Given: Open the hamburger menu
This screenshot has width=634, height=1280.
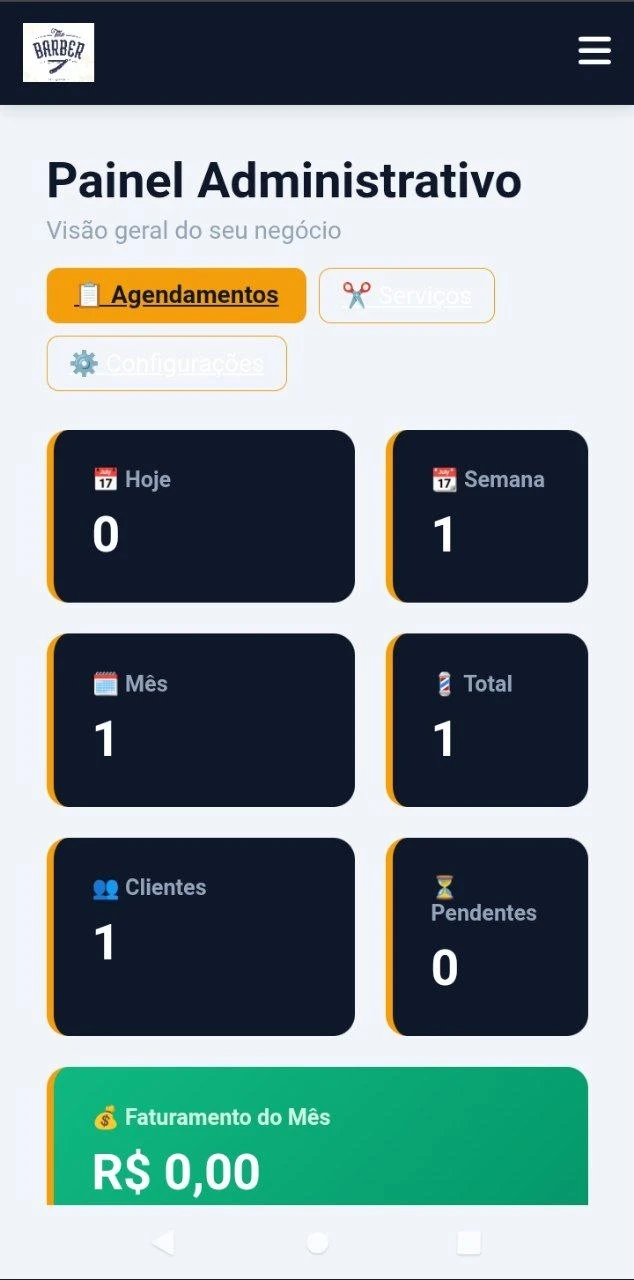Looking at the screenshot, I should (x=594, y=51).
